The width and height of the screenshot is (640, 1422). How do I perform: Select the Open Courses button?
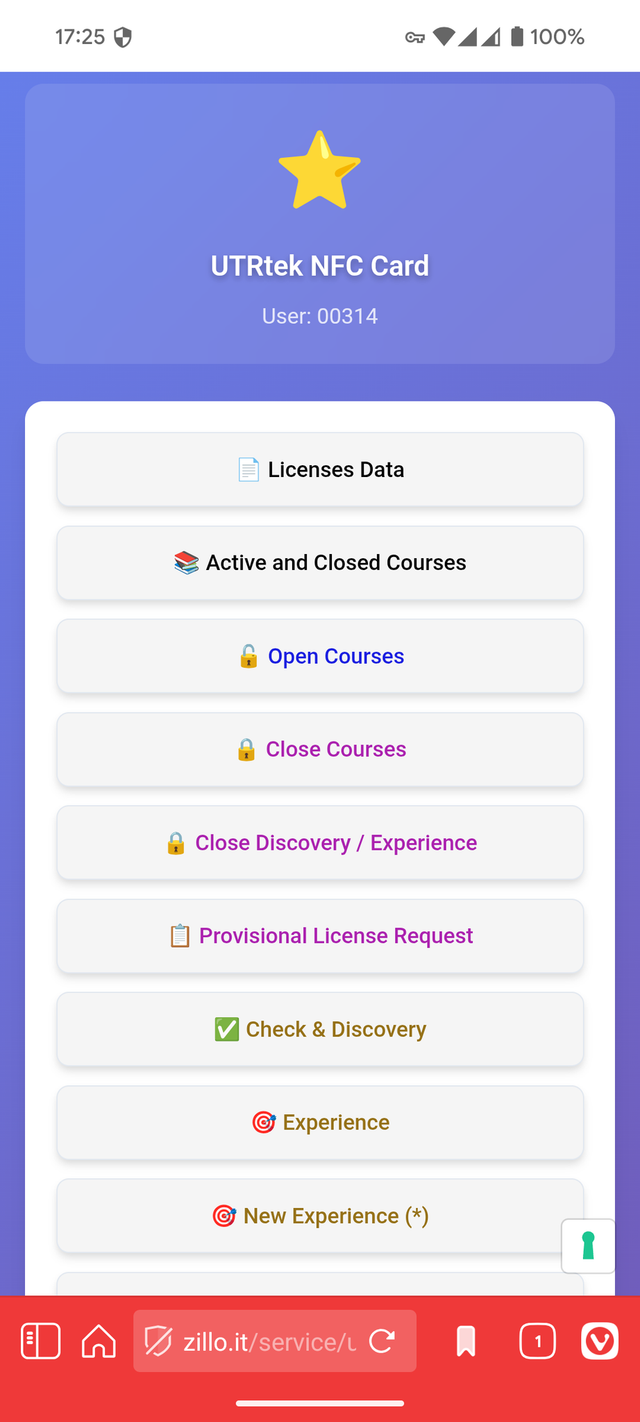pyautogui.click(x=320, y=656)
